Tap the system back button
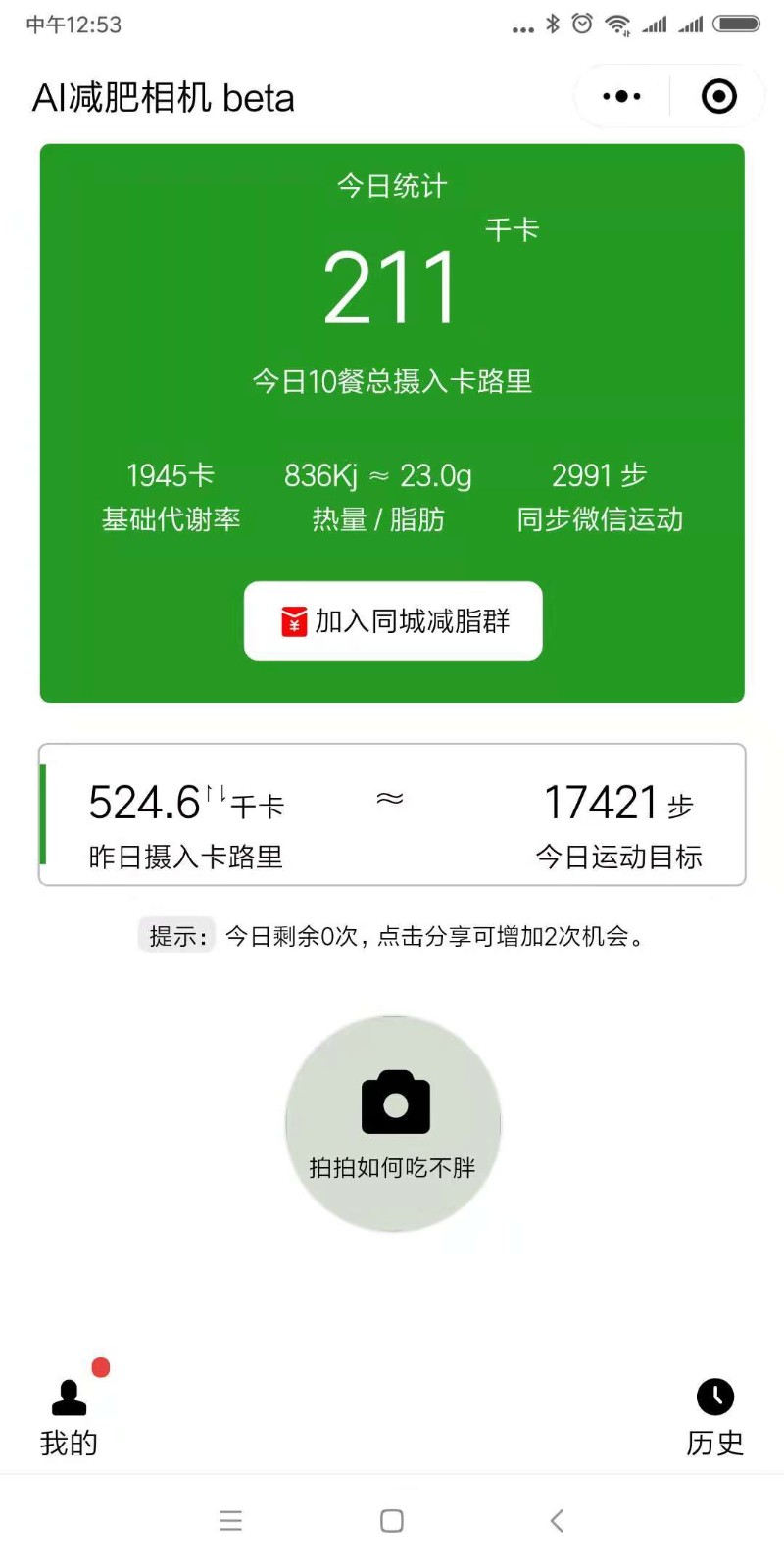Image resolution: width=784 pixels, height=1568 pixels. pos(557,1521)
